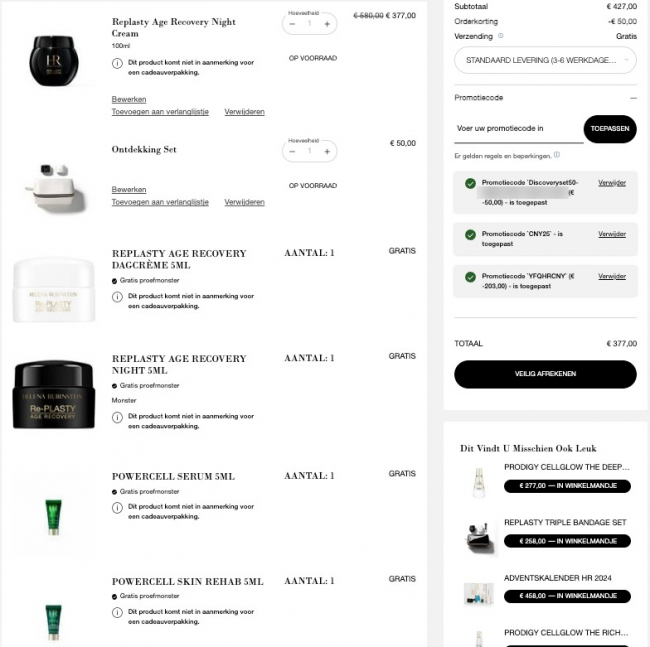Increase quantity of Ontdekking Set
The height and width of the screenshot is (647, 650).
(327, 152)
